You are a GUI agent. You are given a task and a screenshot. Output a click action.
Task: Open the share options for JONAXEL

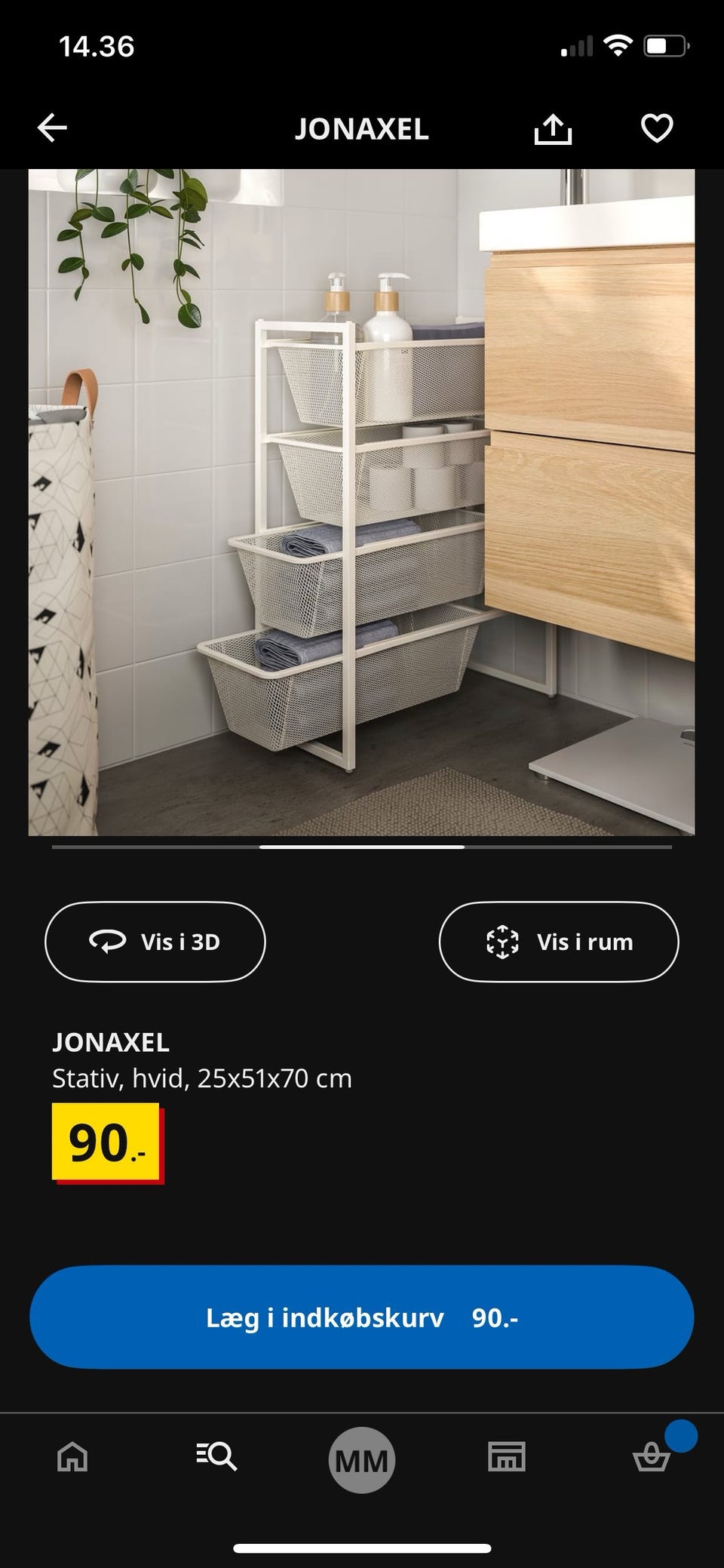(554, 128)
